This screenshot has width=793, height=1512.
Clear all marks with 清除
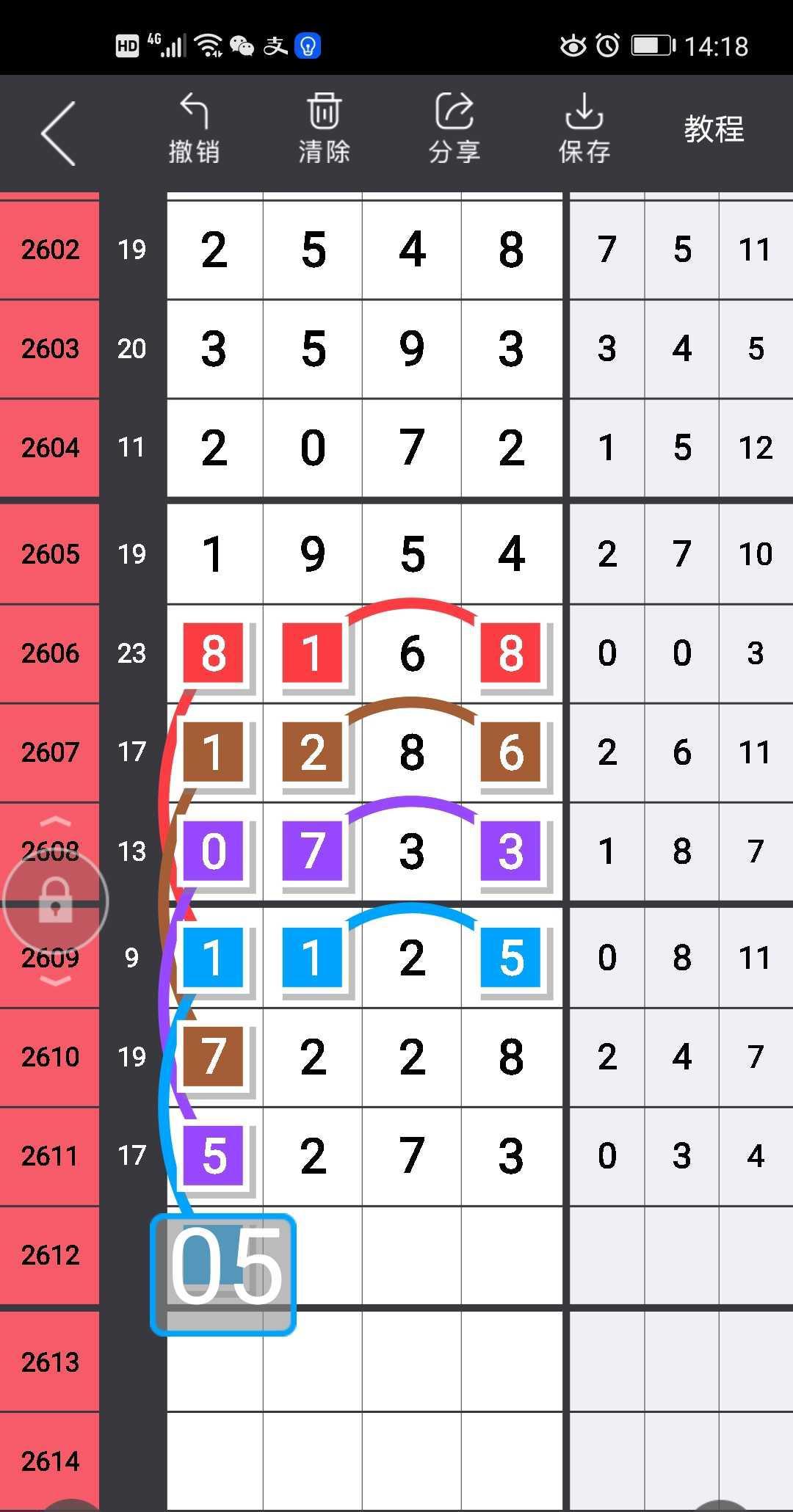pyautogui.click(x=324, y=128)
